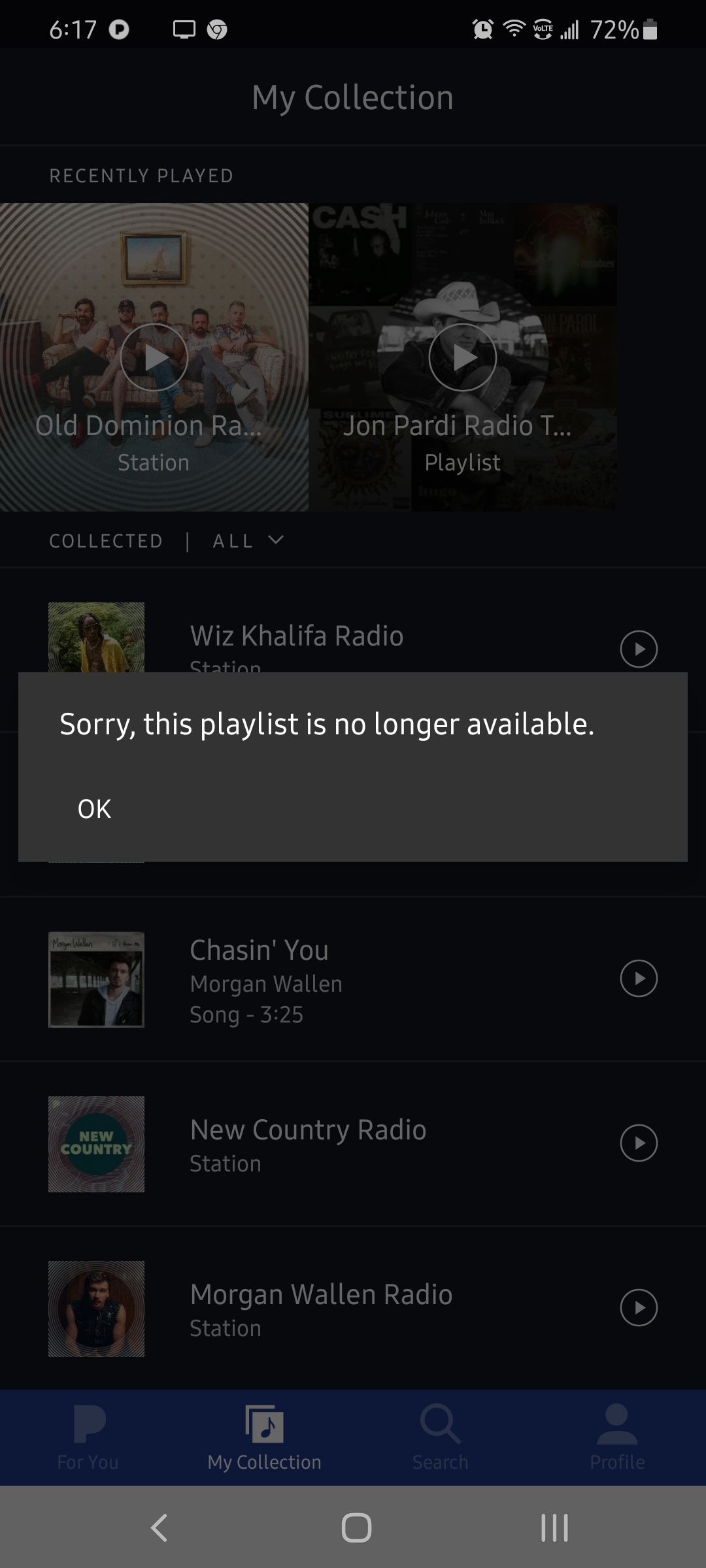Dismiss the dialog with OK
This screenshot has width=706, height=1568.
[x=94, y=809]
